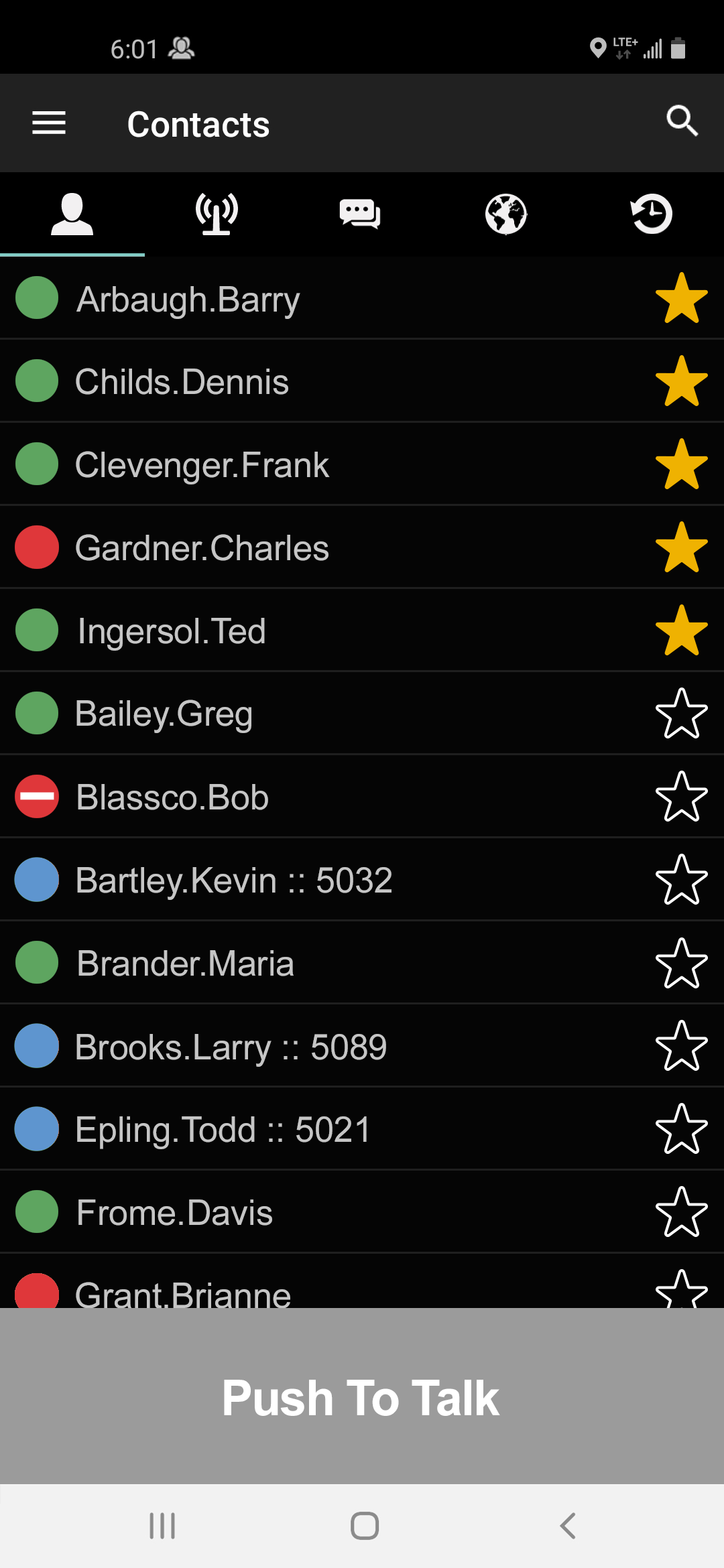Viewport: 724px width, 1568px height.
Task: Star Bartley.Kevin :: 5032 as favorite
Action: pyautogui.click(x=681, y=880)
